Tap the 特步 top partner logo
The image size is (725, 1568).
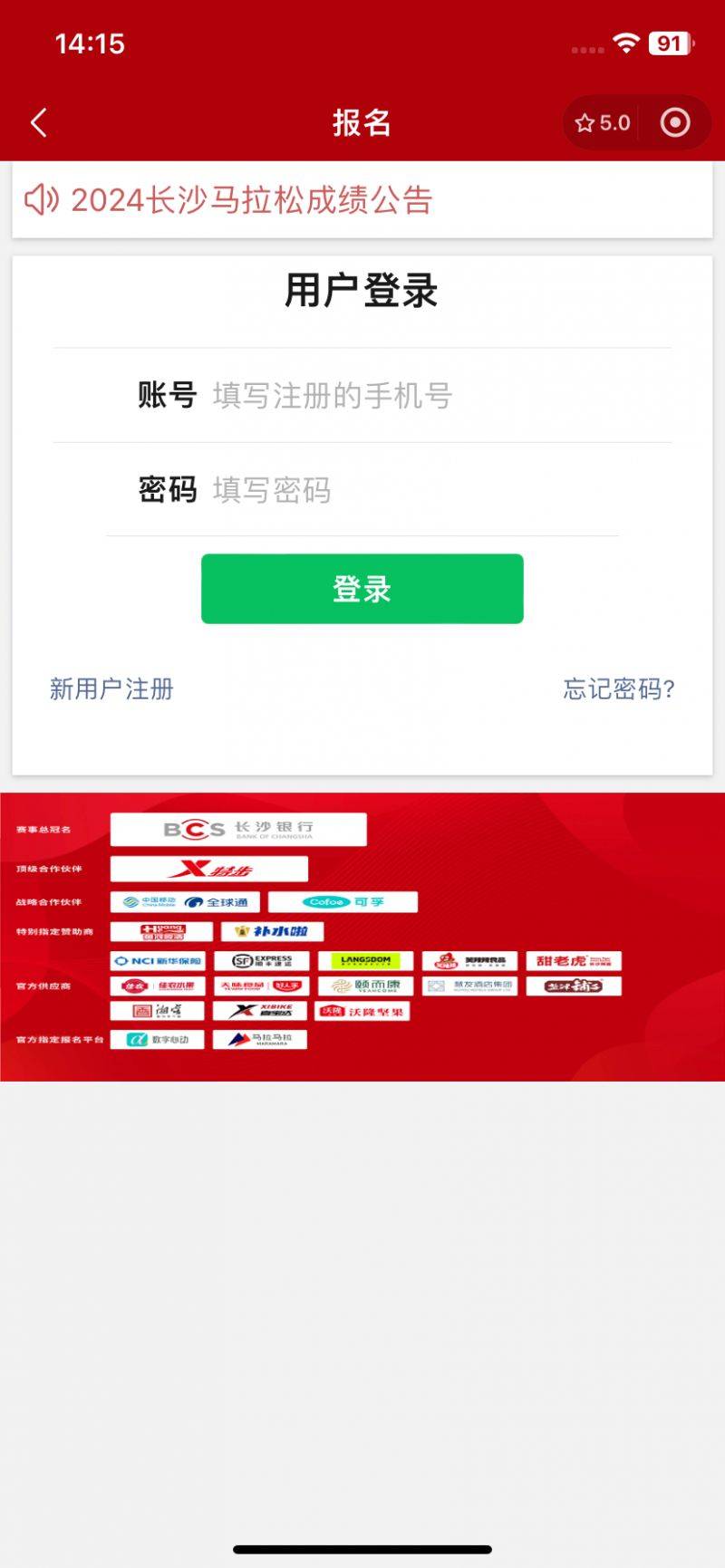click(x=208, y=869)
